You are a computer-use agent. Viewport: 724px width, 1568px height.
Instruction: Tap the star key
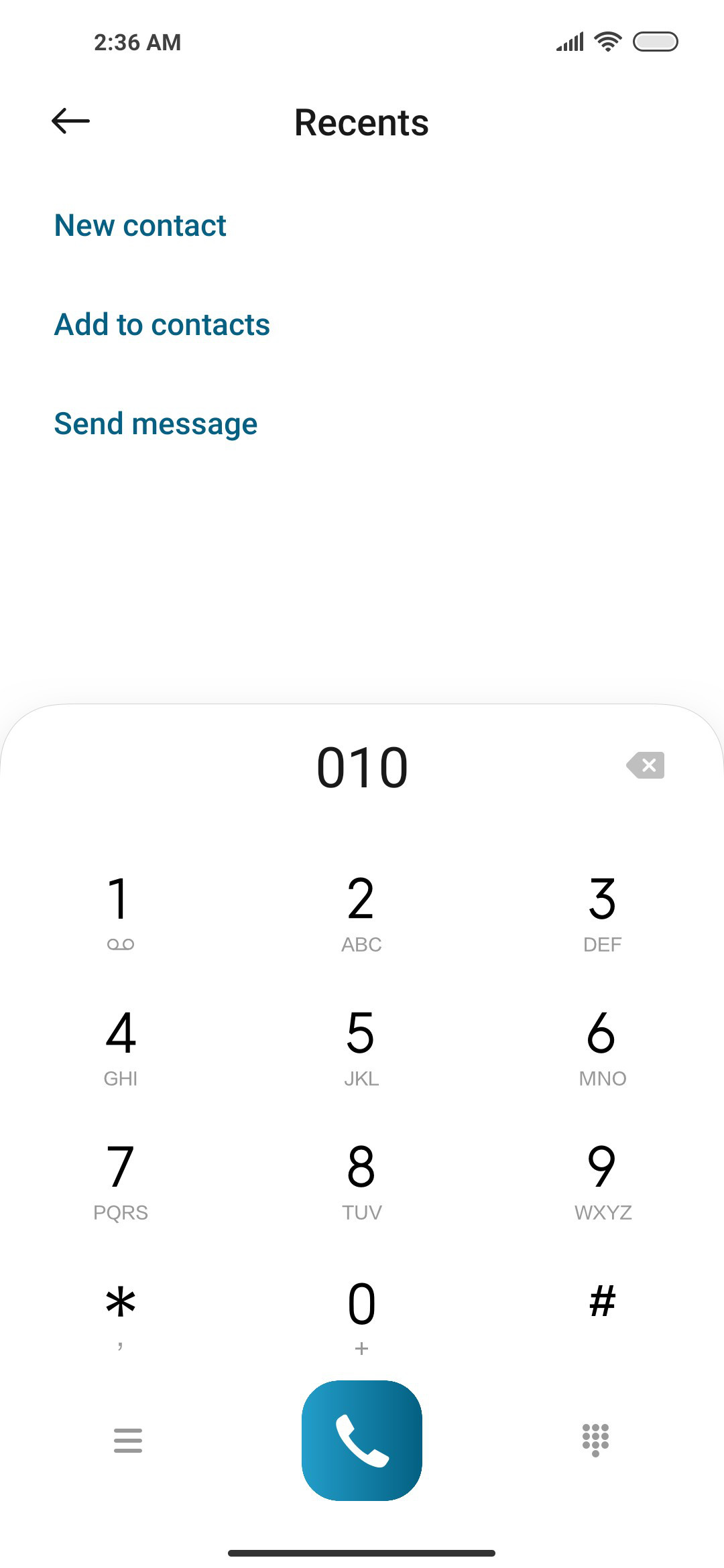pyautogui.click(x=121, y=1315)
